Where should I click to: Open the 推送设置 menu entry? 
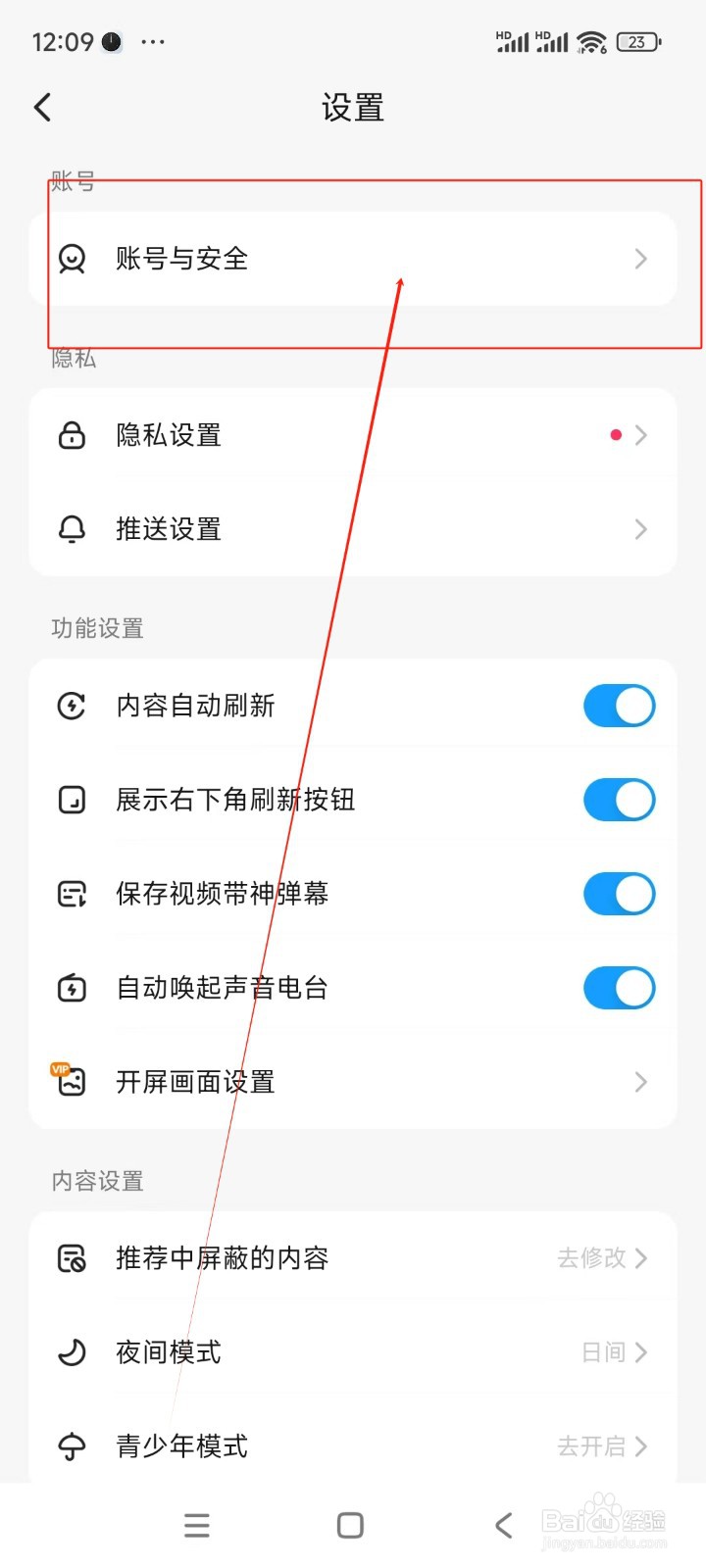pos(353,529)
